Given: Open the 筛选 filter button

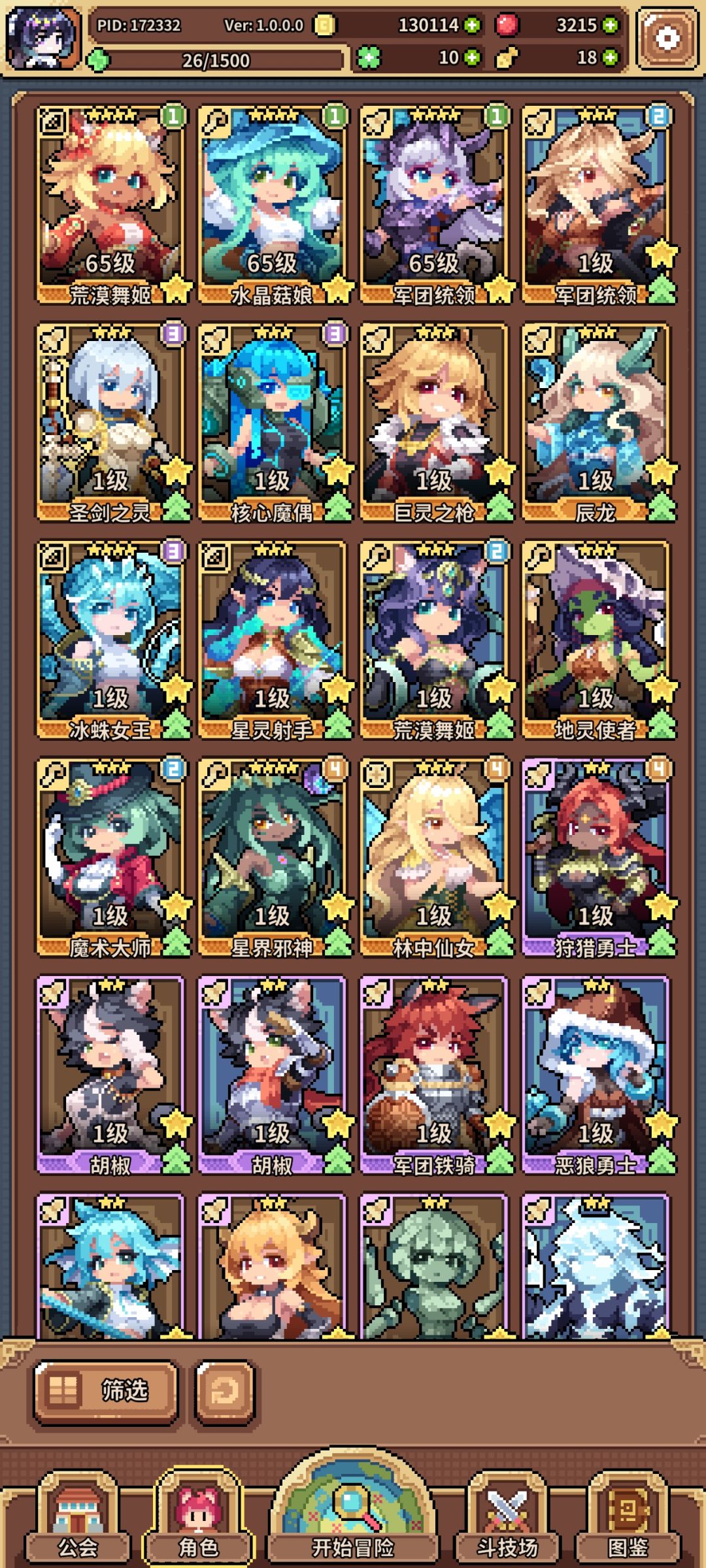Looking at the screenshot, I should (106, 1392).
